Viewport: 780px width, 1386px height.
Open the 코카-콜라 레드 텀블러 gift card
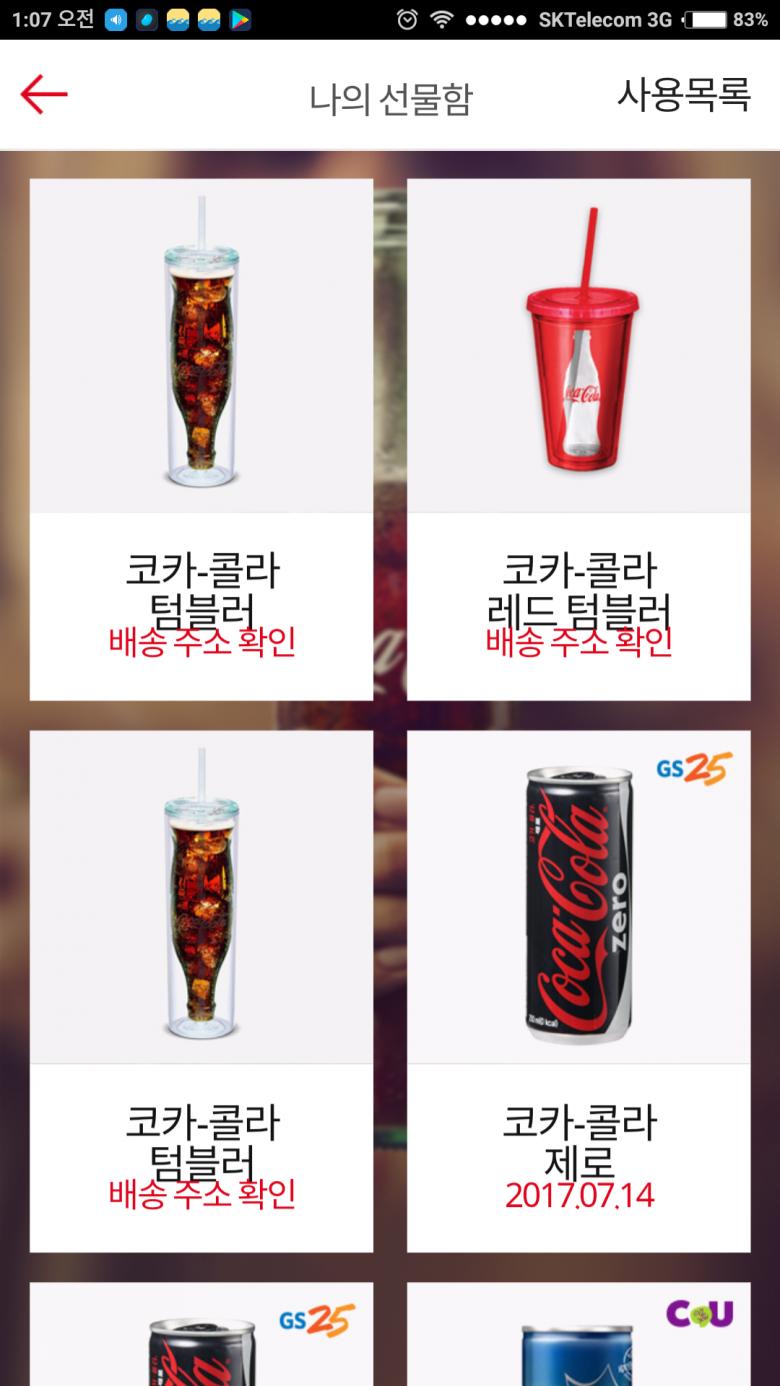(x=578, y=440)
